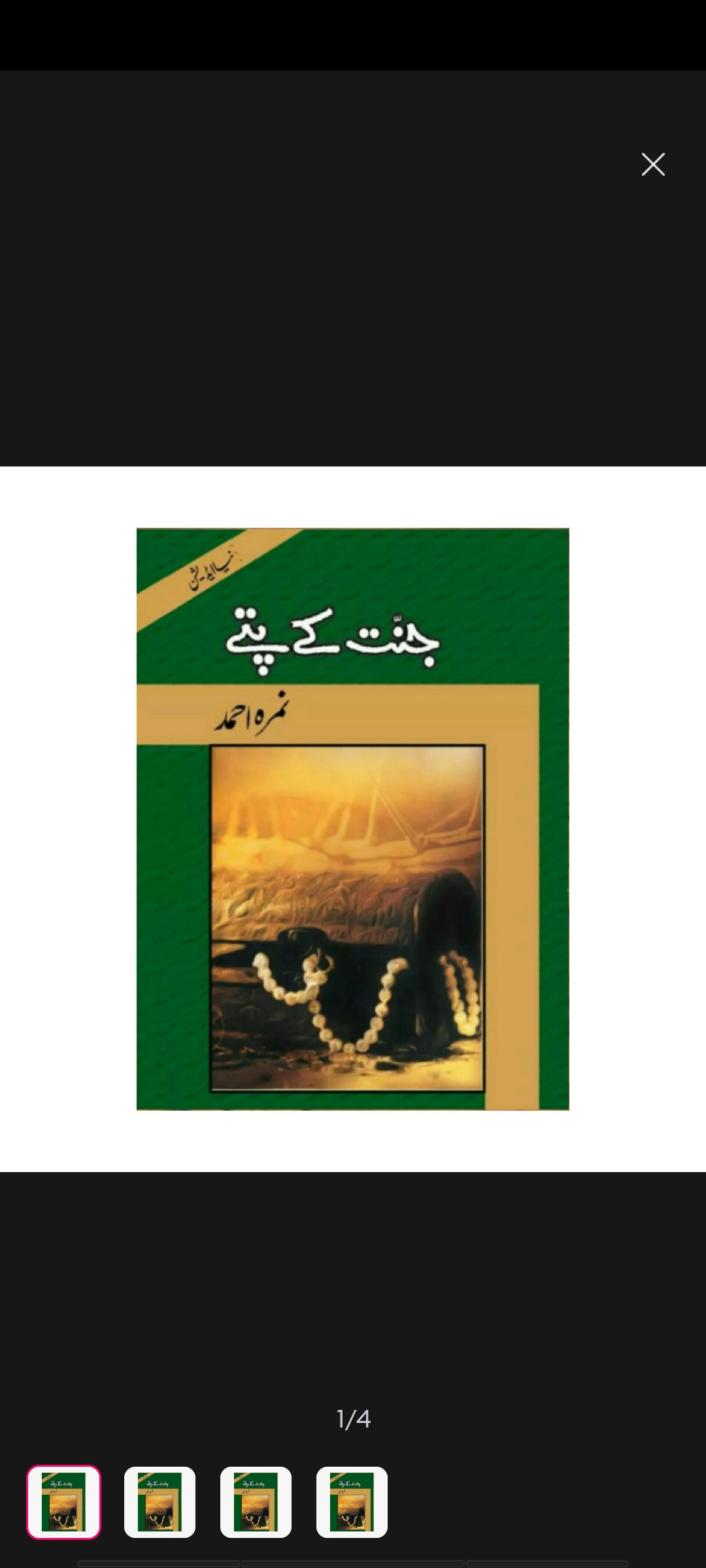706x1568 pixels.
Task: Select the first thumbnail image
Action: (64, 1502)
